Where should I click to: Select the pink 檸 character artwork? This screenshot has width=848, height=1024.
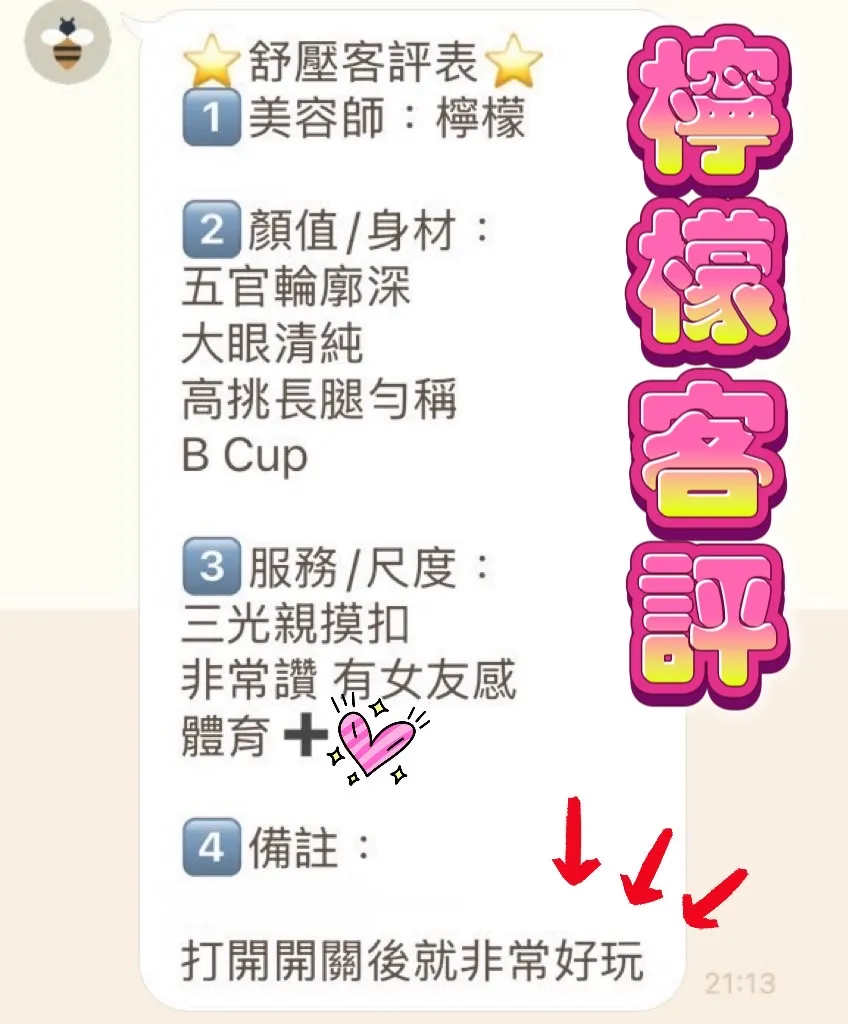(x=710, y=105)
